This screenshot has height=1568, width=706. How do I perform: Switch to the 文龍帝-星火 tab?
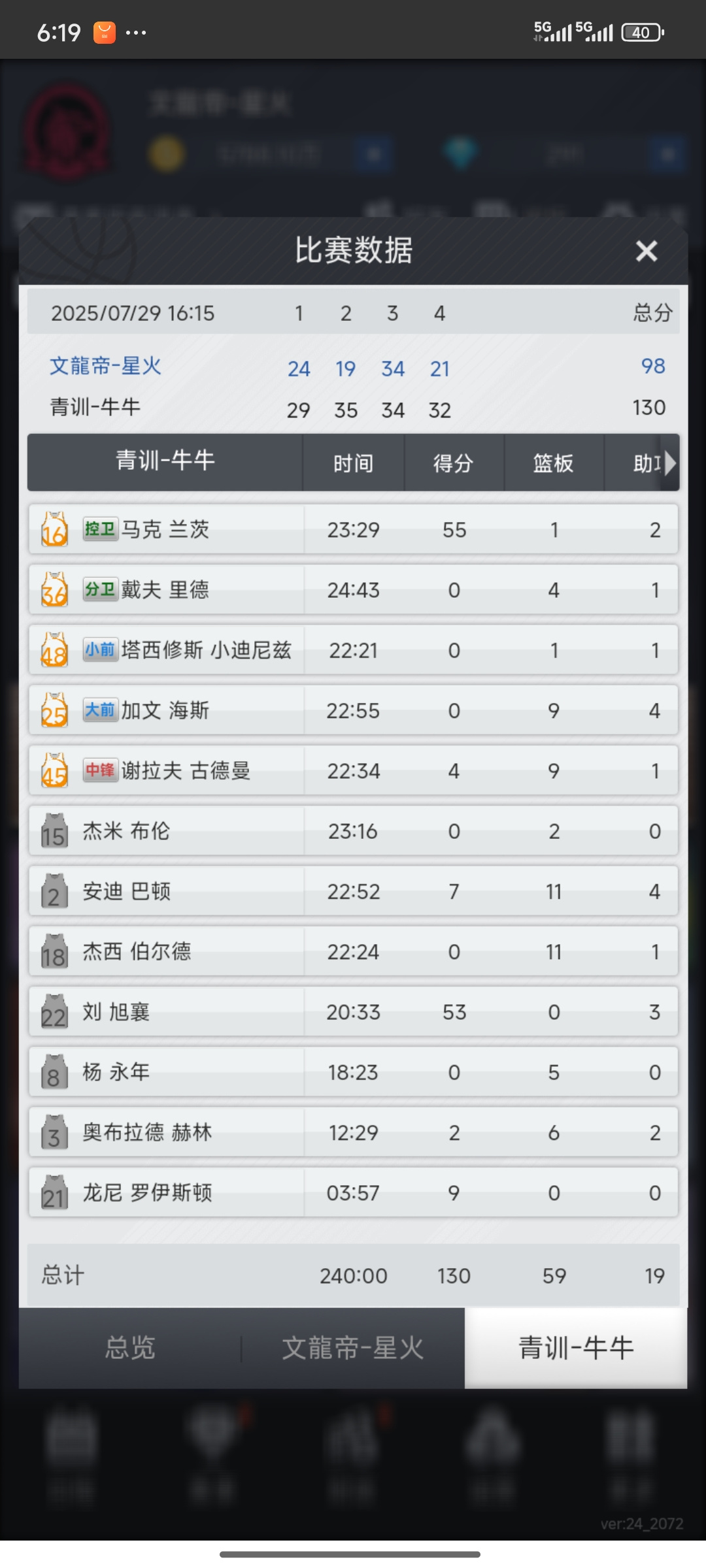pos(353,1348)
